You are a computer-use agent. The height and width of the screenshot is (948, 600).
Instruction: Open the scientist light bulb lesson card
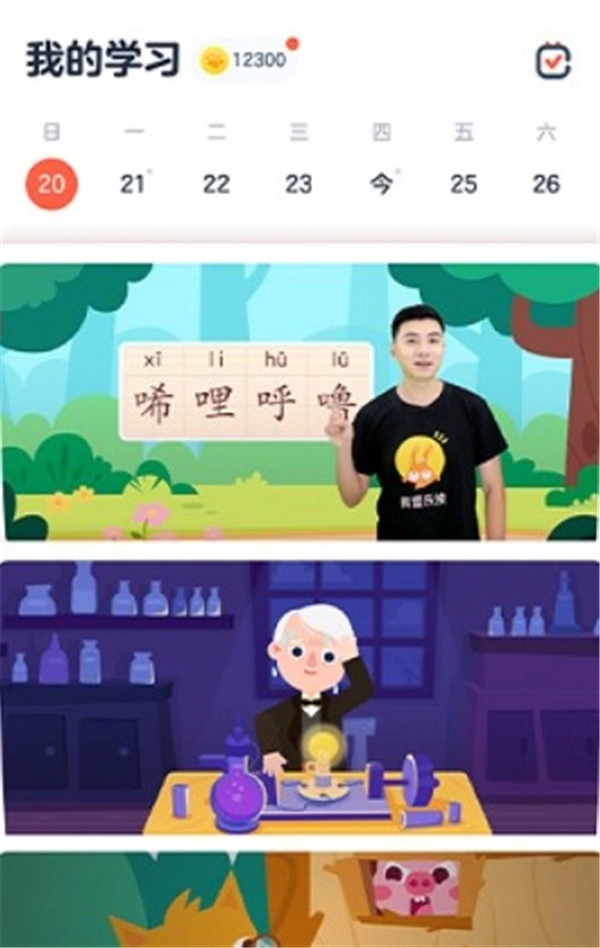(300, 698)
